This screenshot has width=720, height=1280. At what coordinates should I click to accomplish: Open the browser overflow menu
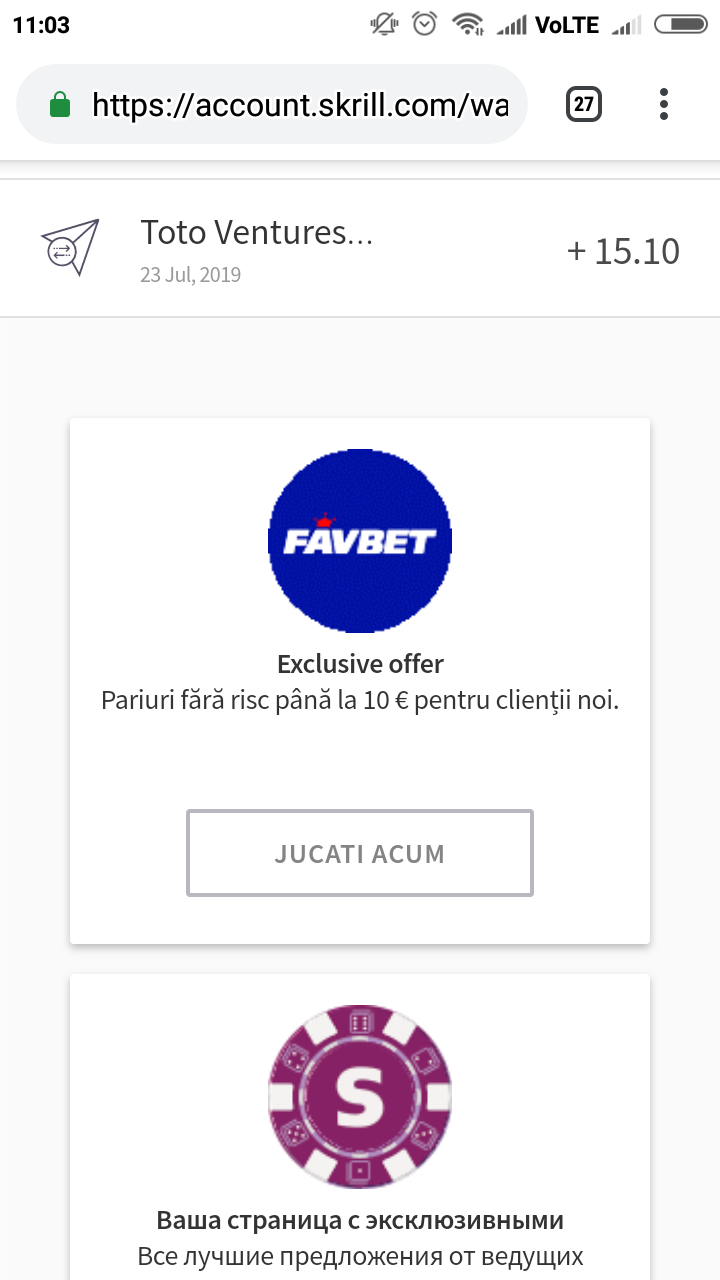click(x=664, y=104)
